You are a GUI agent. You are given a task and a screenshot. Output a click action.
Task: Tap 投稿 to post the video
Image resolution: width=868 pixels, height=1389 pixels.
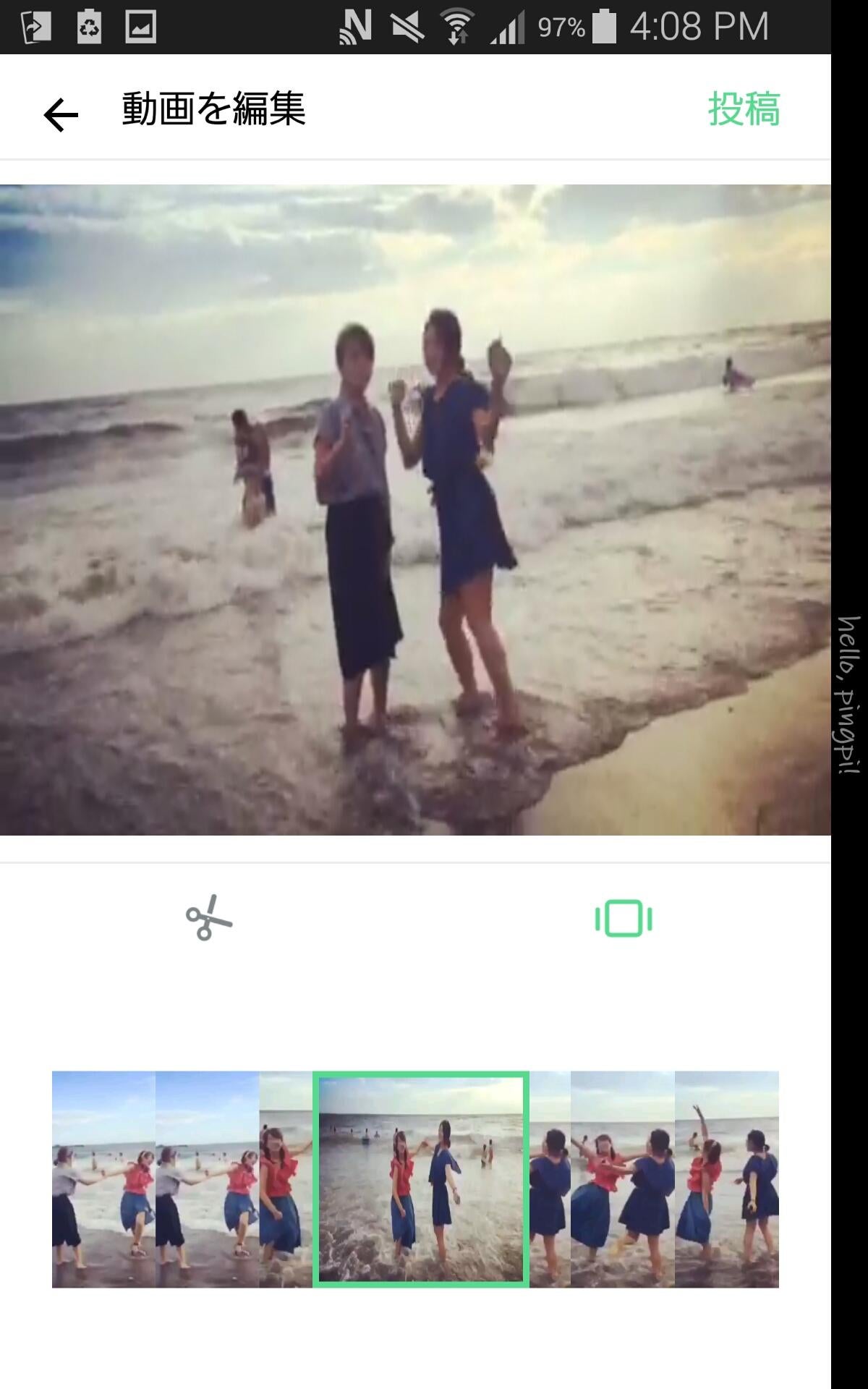[x=744, y=110]
